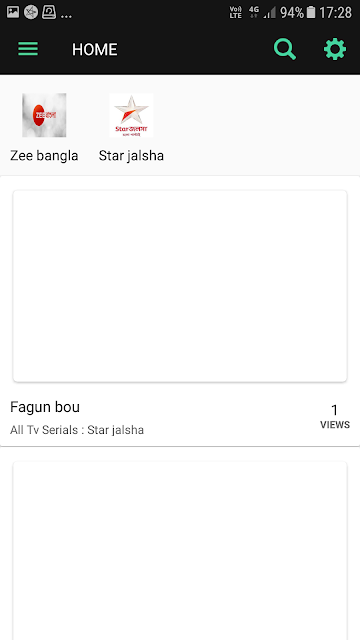
Task: Open the Fagun bou serial card
Action: click(180, 311)
